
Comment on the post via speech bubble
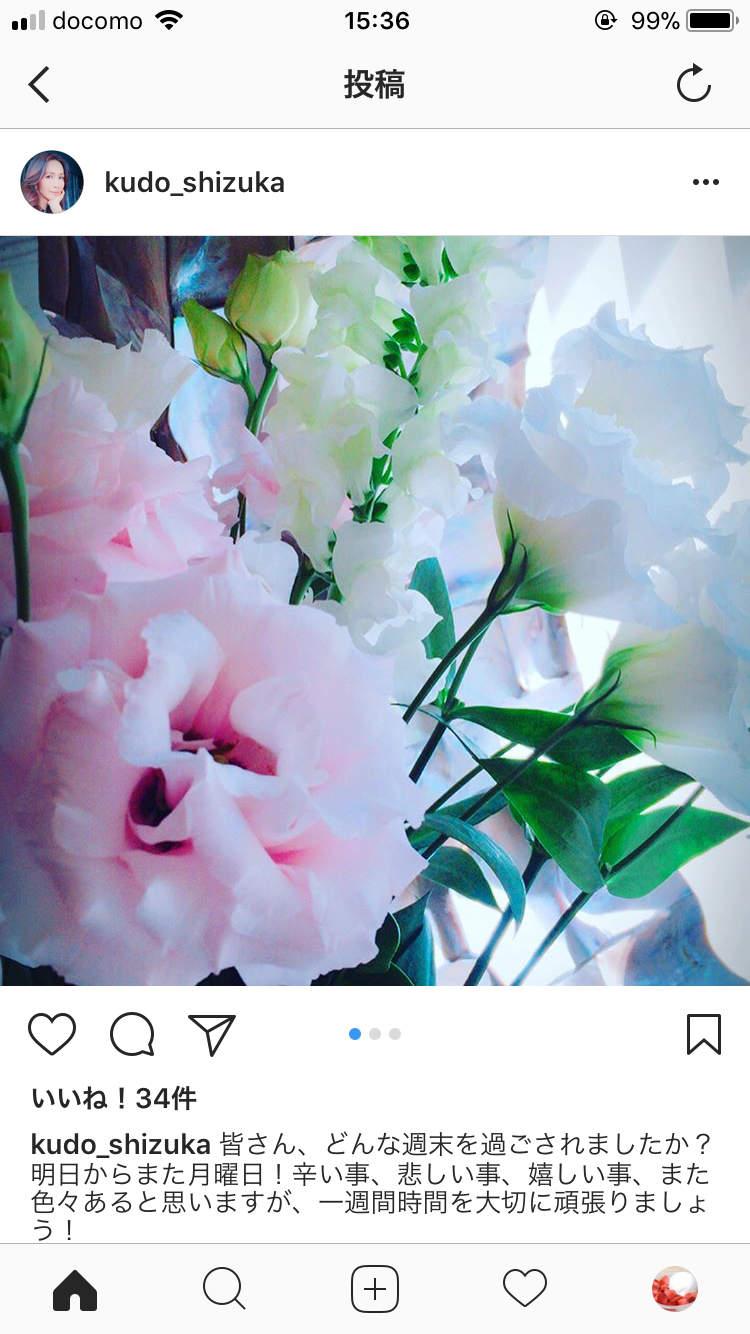click(x=132, y=1034)
